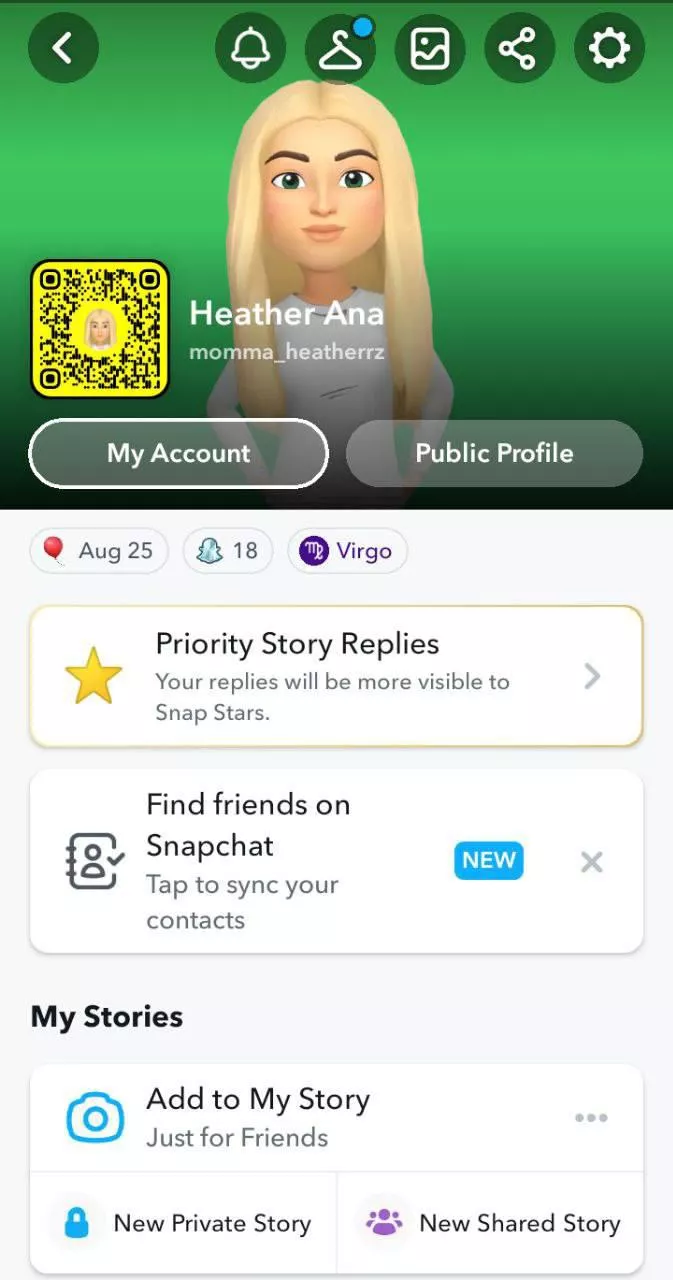
Task: Change the avatar outfit via hanger icon
Action: click(x=340, y=48)
